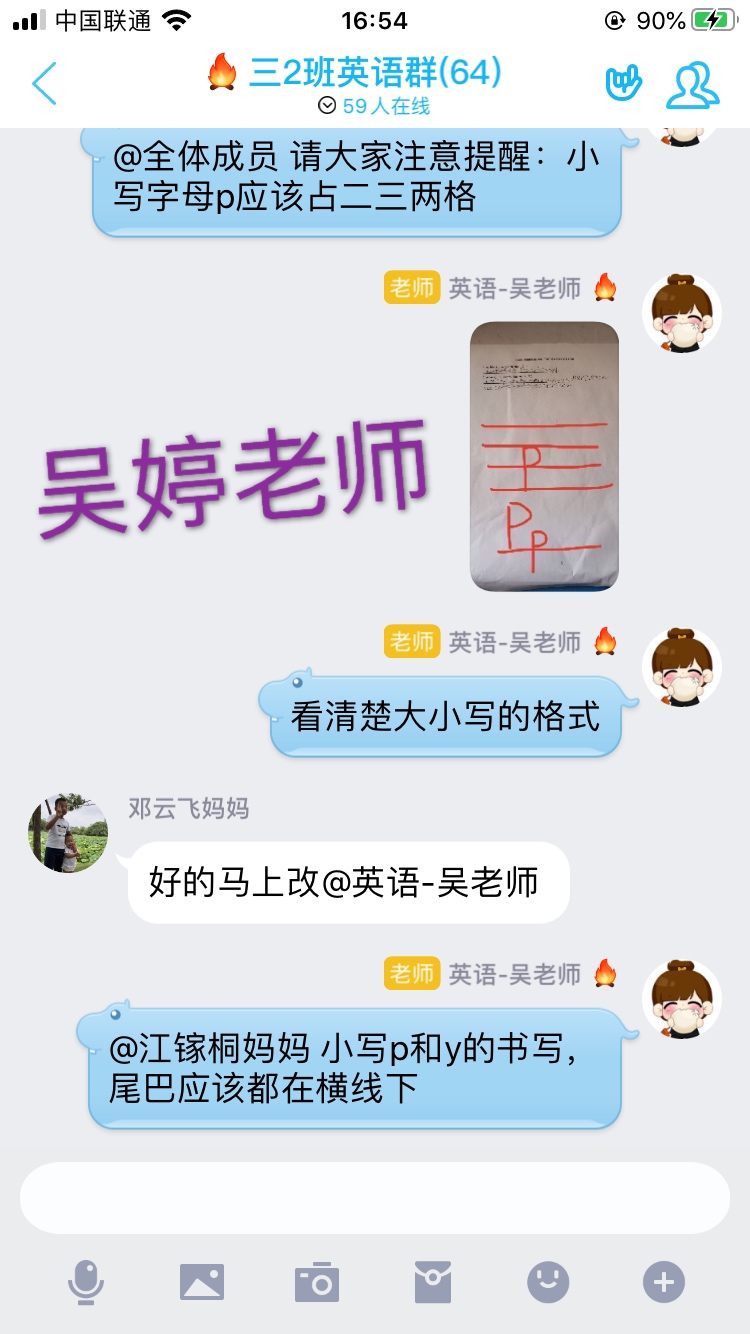Focus the message input box
The image size is (750, 1334).
[374, 1197]
